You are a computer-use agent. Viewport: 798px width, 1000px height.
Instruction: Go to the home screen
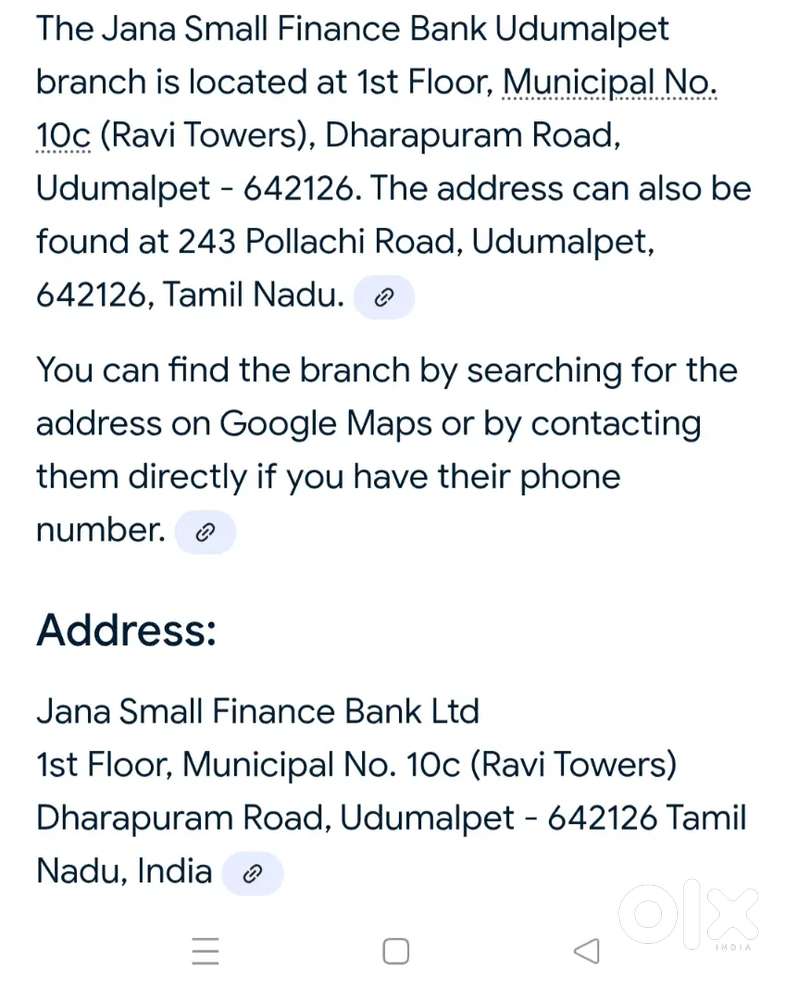pos(396,951)
